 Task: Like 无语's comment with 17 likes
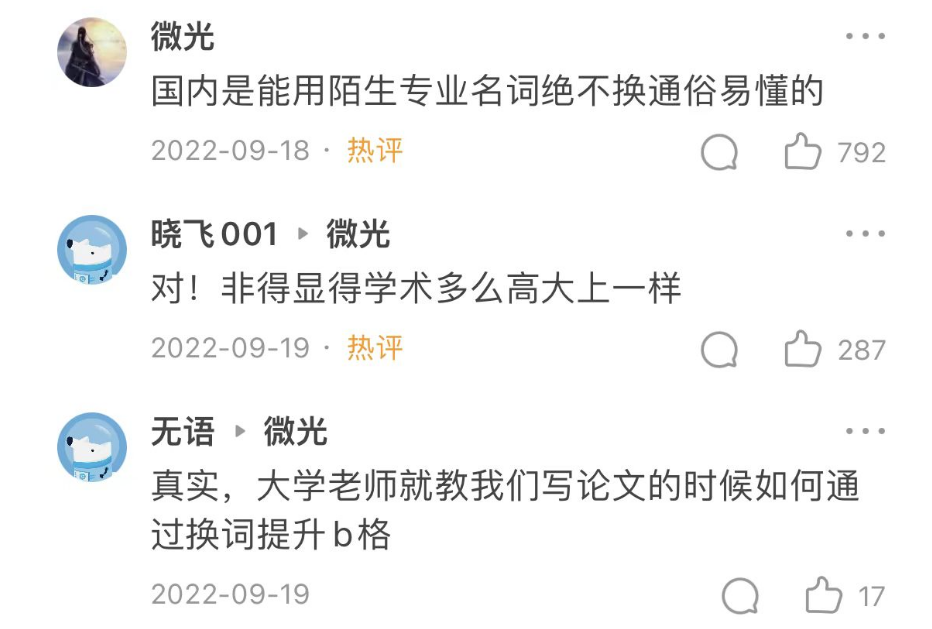tap(823, 595)
